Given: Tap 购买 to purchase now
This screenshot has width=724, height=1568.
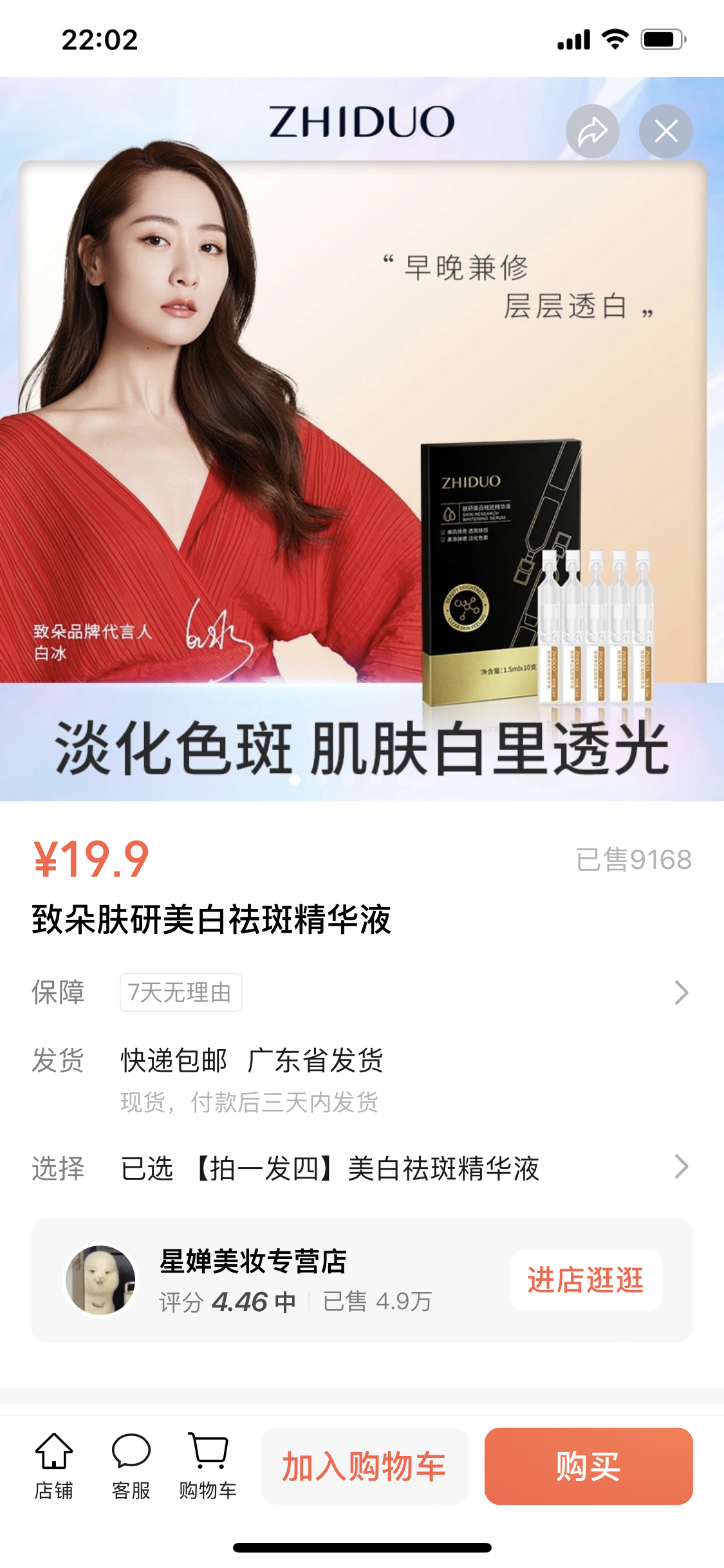Looking at the screenshot, I should tap(588, 1466).
